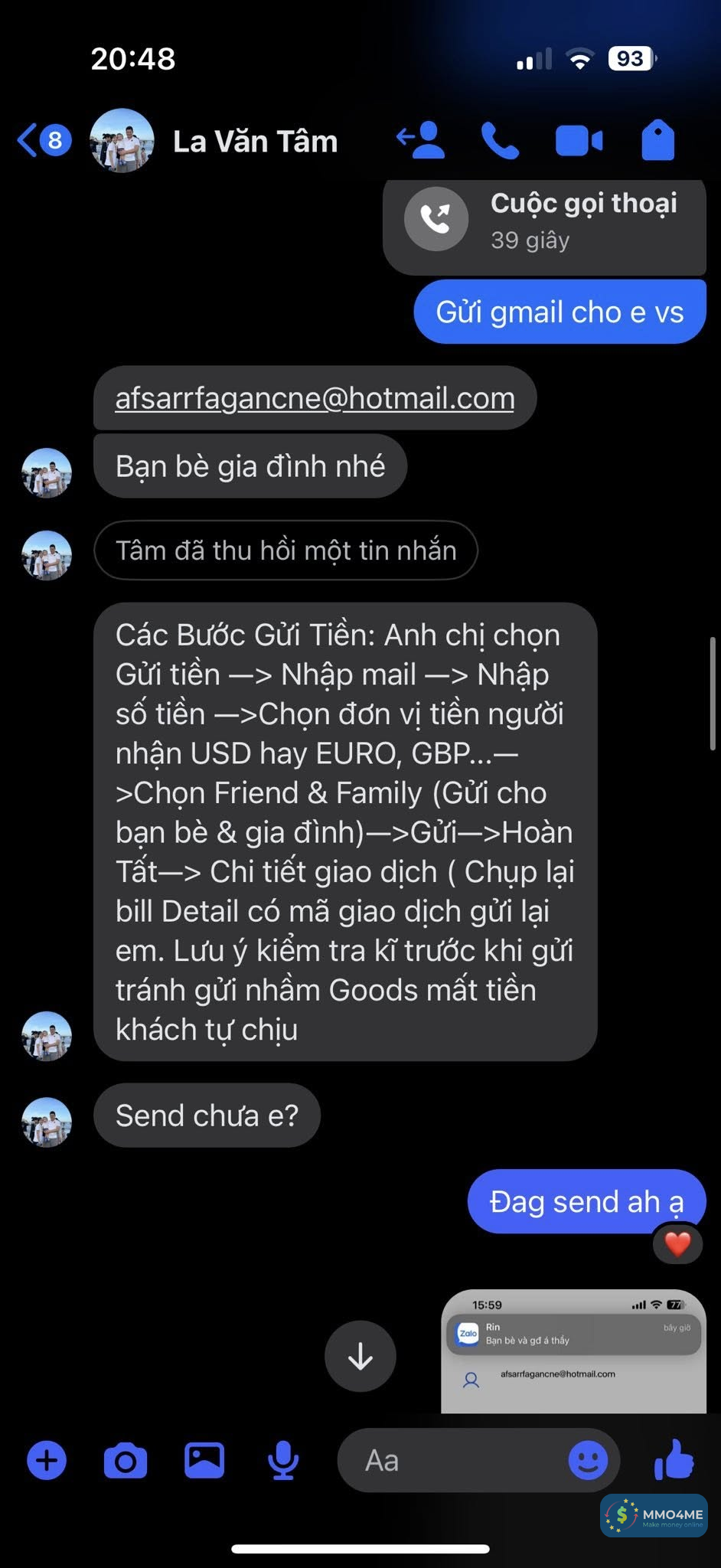Open La Văn Tâm's profile header
Viewport: 721px width, 1568px height.
pyautogui.click(x=254, y=142)
